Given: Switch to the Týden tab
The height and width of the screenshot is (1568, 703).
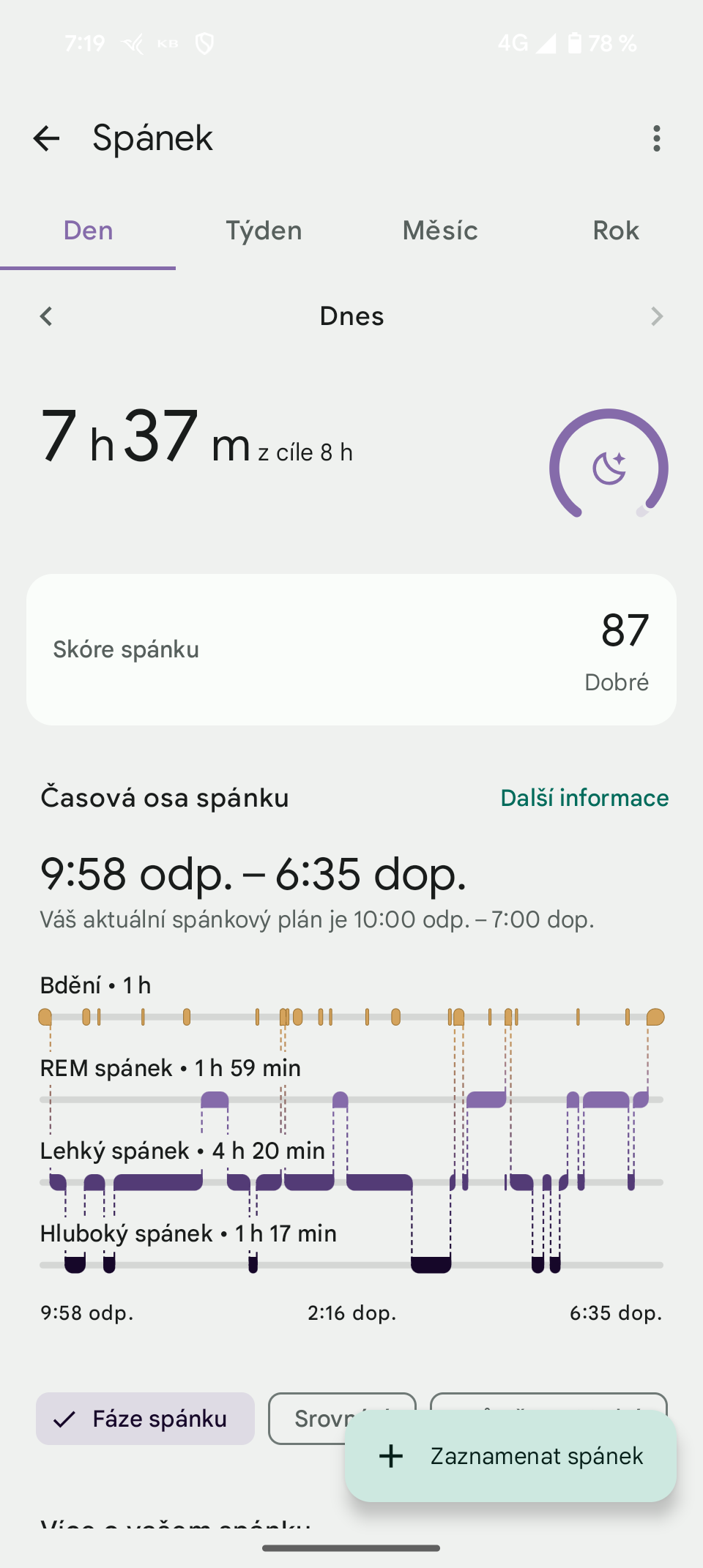Looking at the screenshot, I should pyautogui.click(x=263, y=231).
